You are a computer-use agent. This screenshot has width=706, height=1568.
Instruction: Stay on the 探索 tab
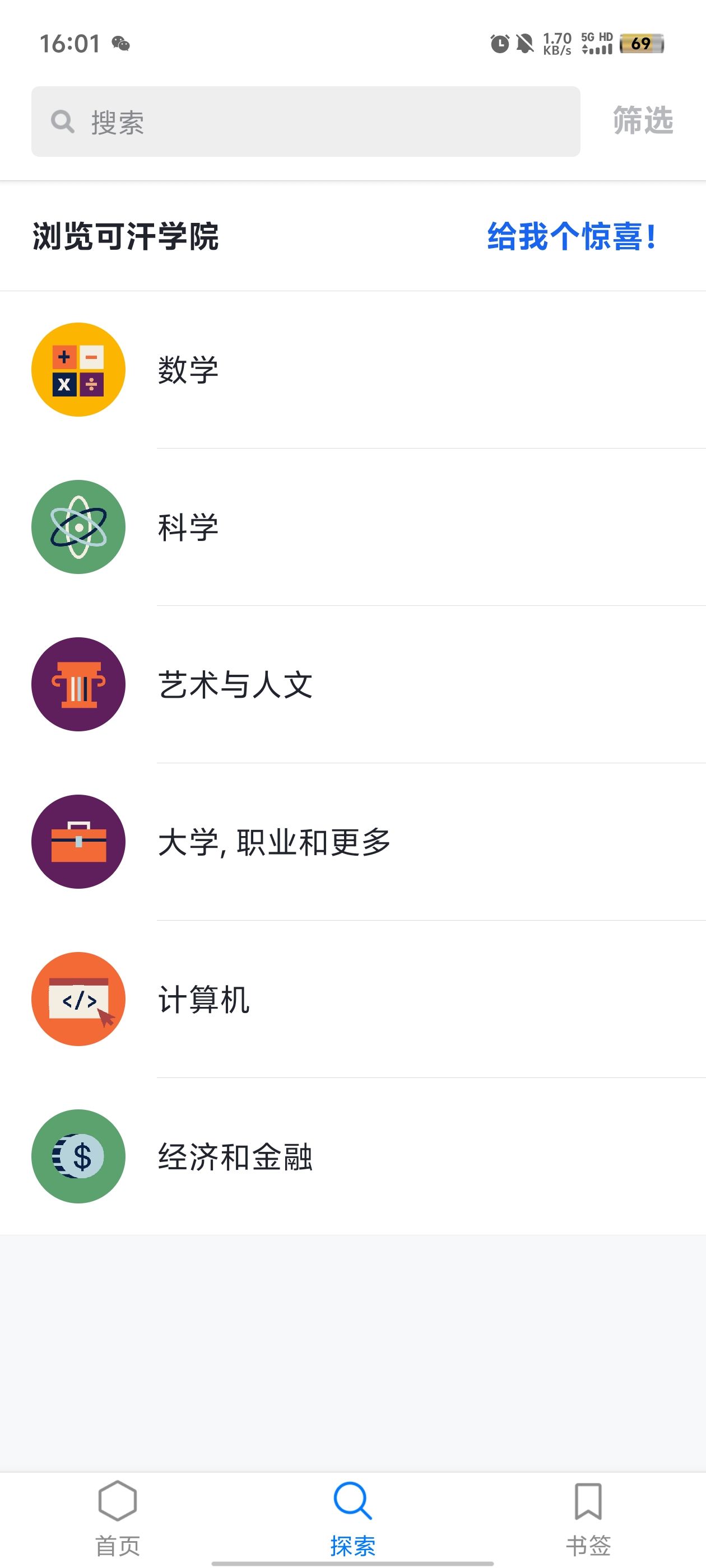click(352, 1516)
